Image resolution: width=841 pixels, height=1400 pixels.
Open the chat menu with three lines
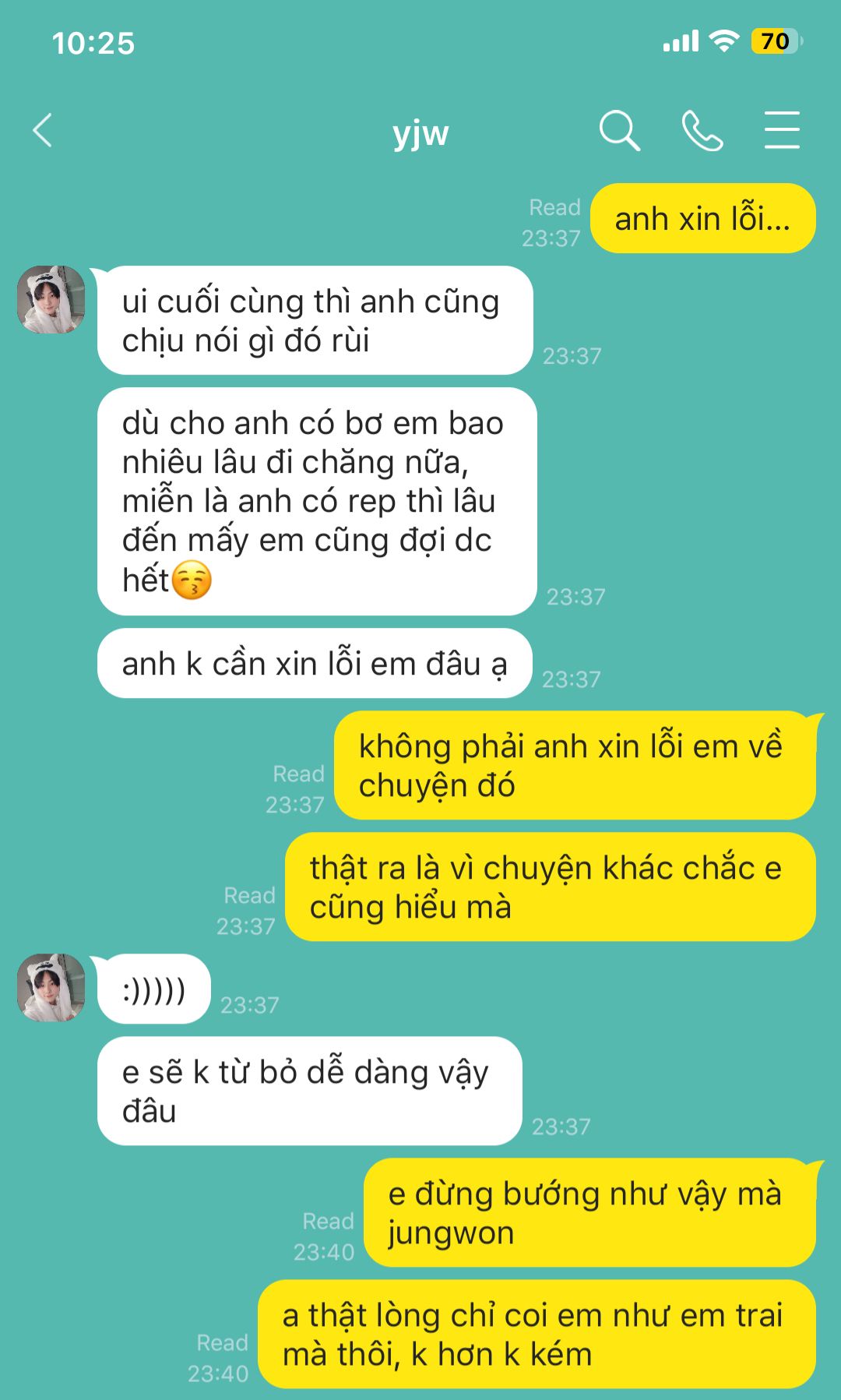[781, 130]
